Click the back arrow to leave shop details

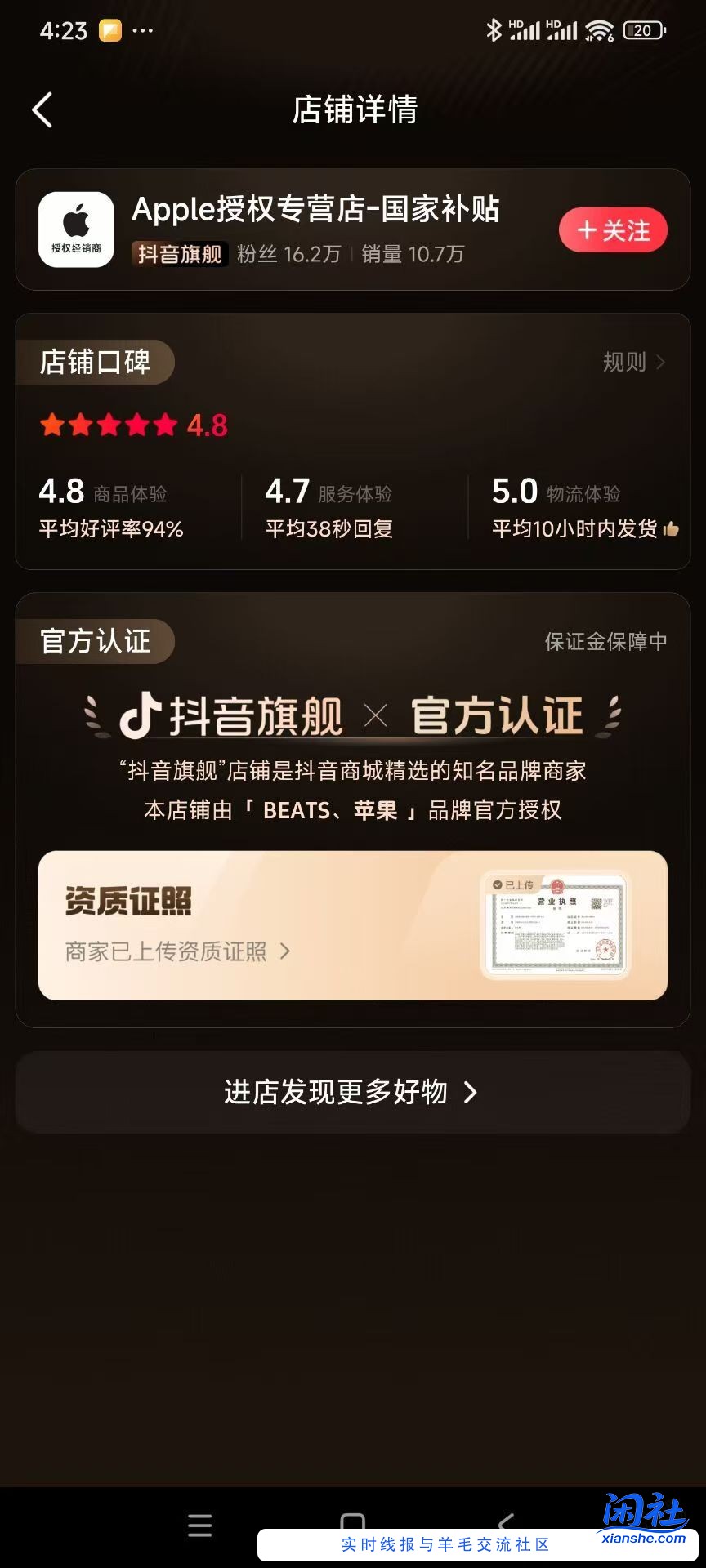[42, 109]
